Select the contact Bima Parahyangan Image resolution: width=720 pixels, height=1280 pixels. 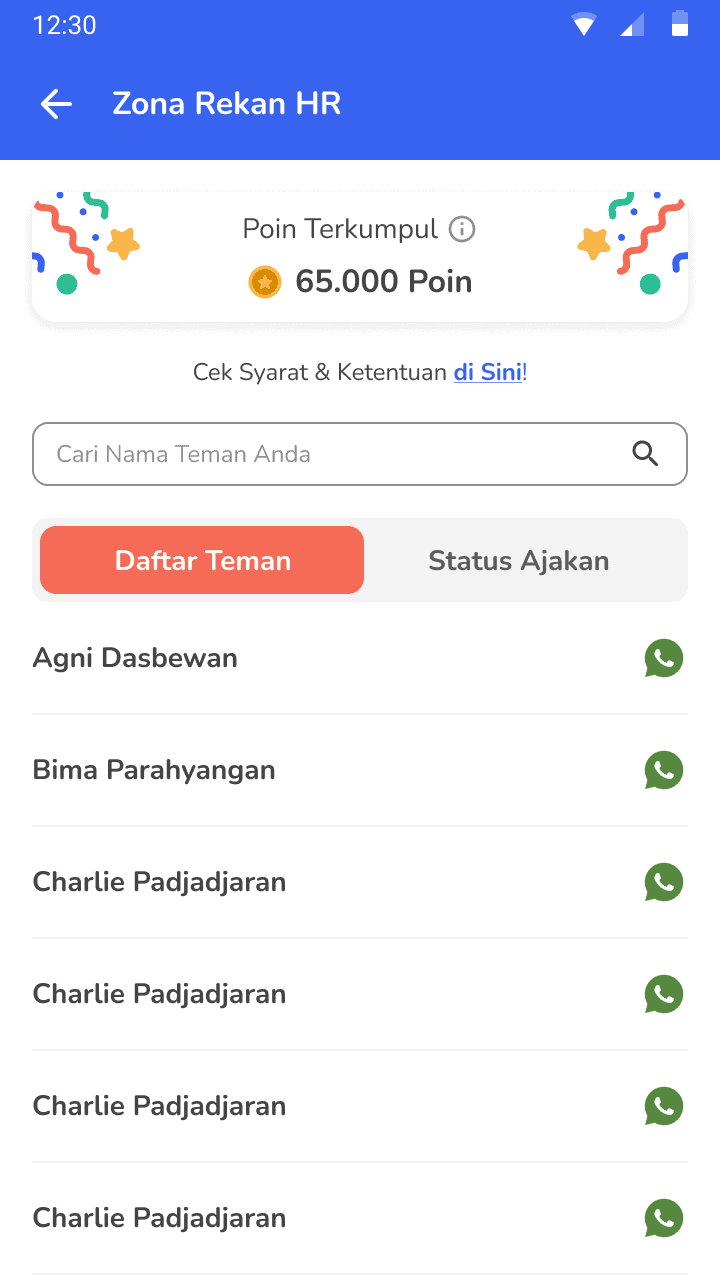point(153,770)
